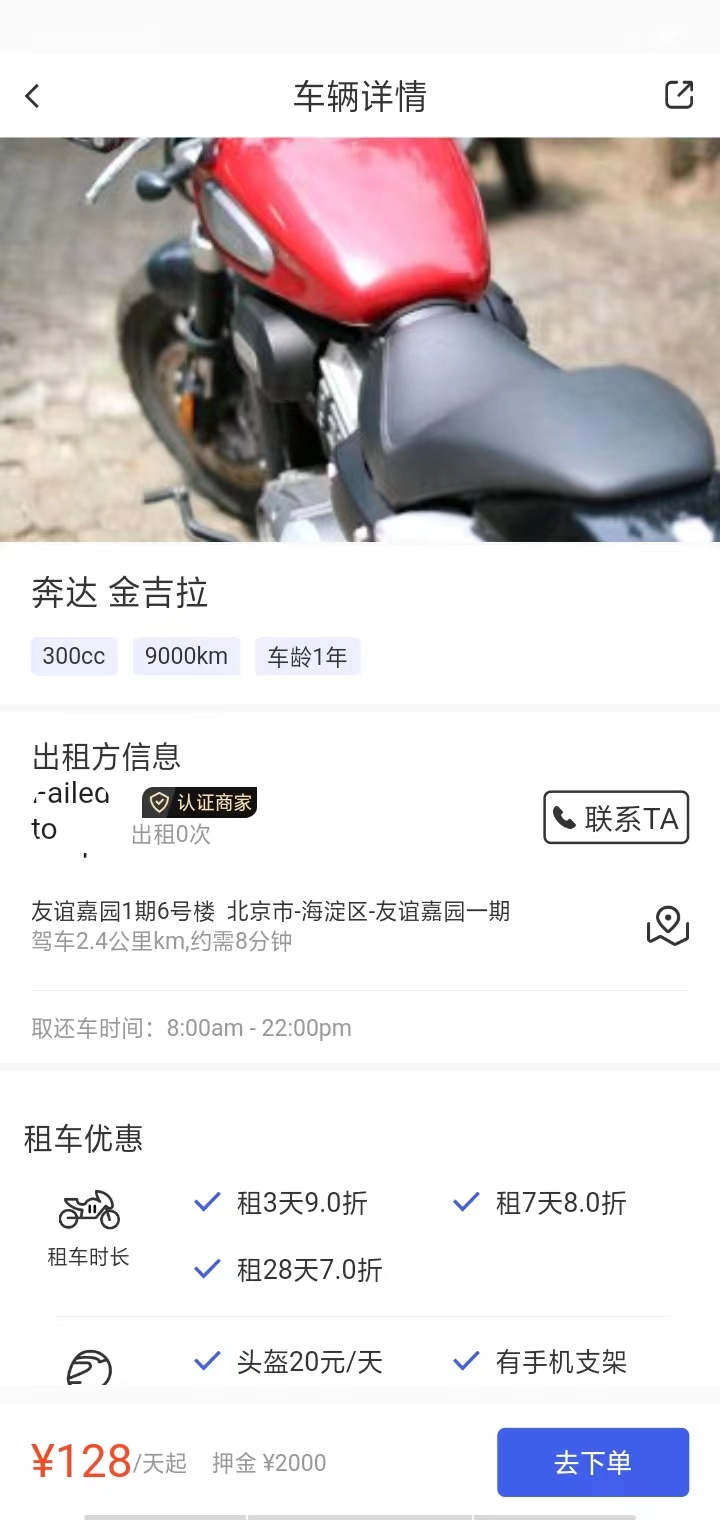Select the 车龄1年 tag
The width and height of the screenshot is (720, 1520).
[x=308, y=656]
